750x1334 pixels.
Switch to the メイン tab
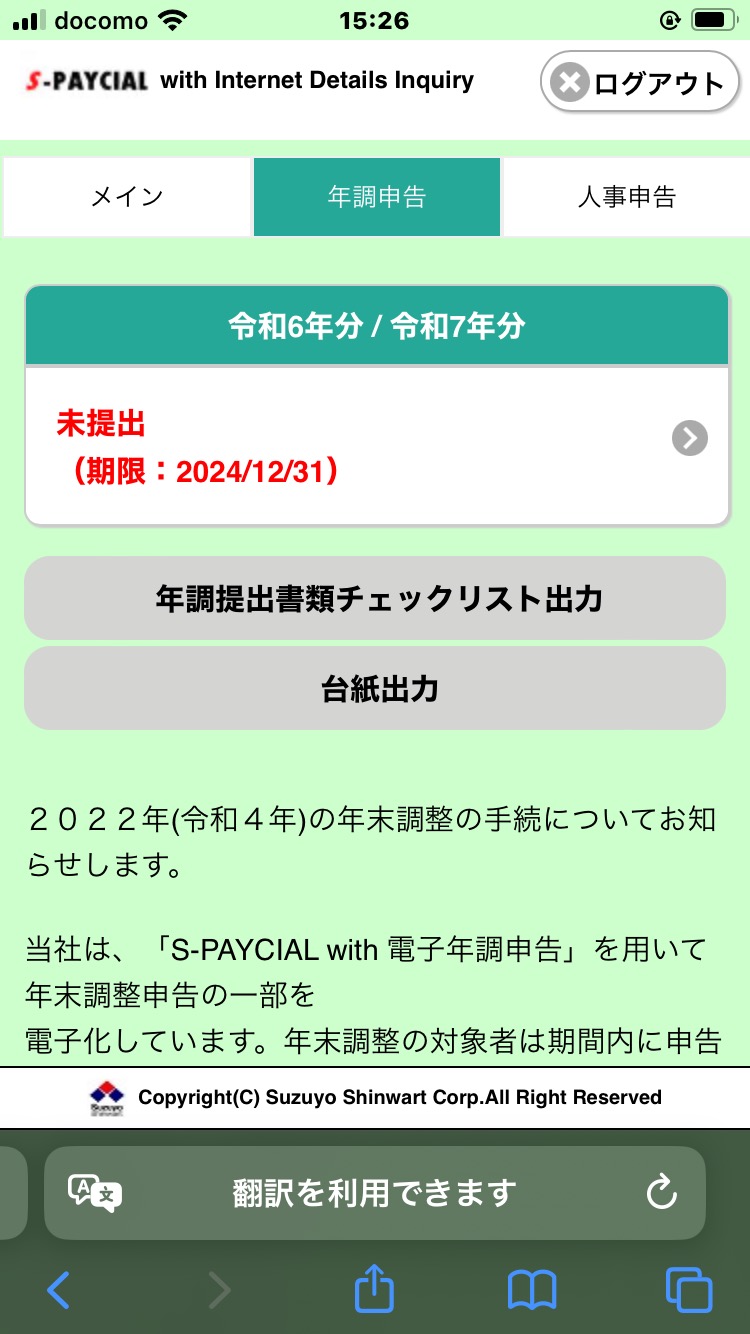coord(127,197)
